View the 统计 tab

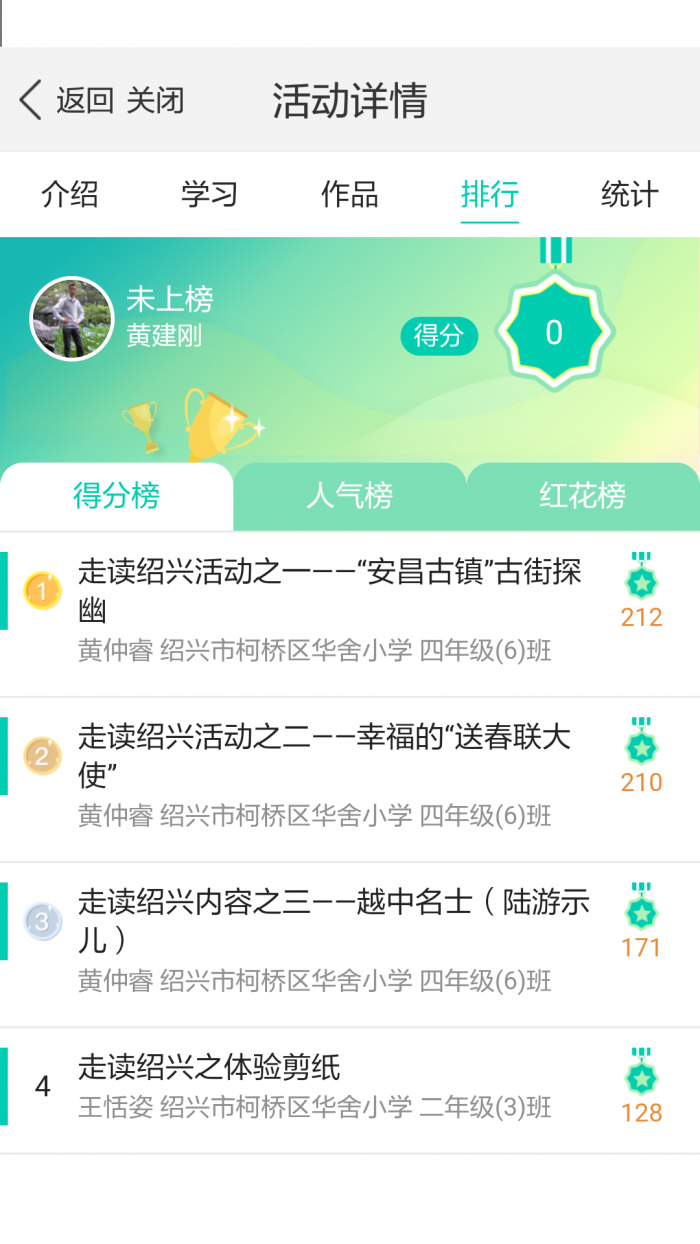(630, 194)
